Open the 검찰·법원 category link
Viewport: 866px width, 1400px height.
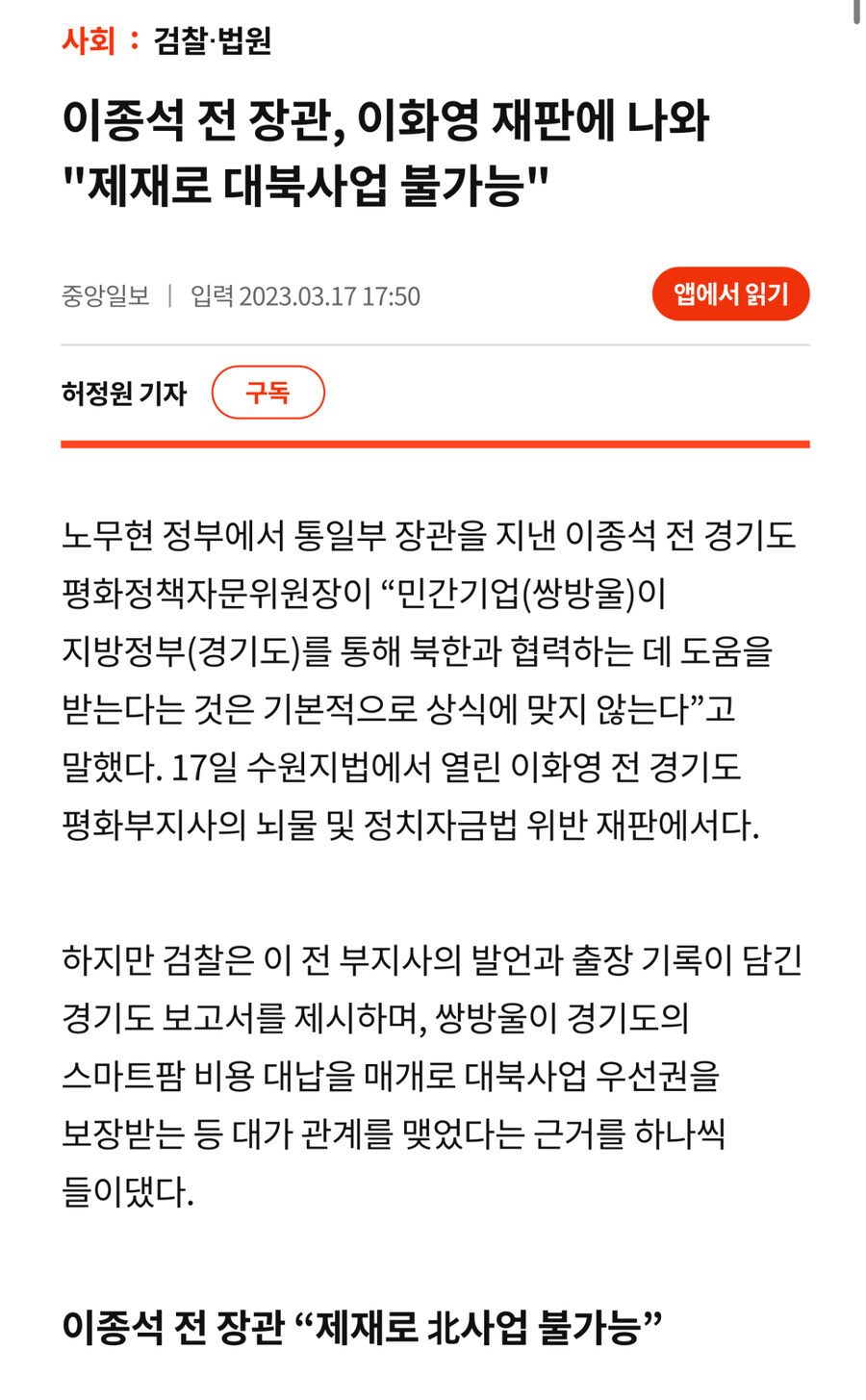pos(212,41)
